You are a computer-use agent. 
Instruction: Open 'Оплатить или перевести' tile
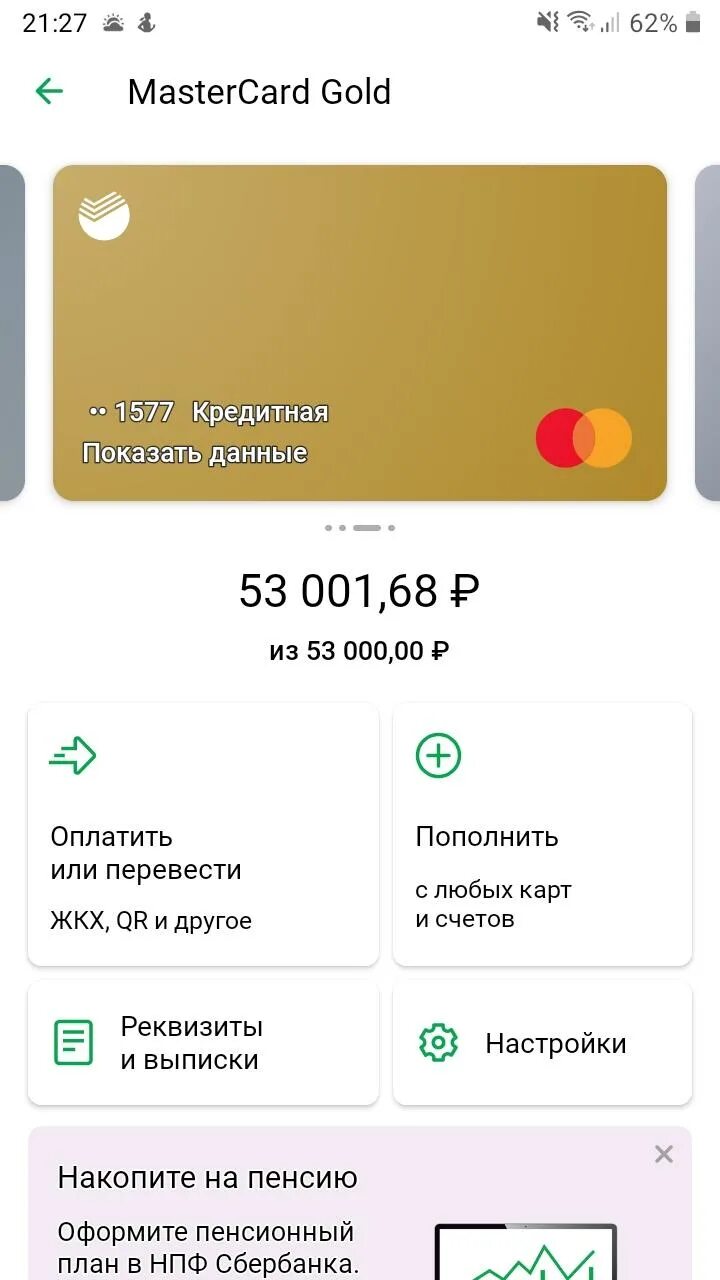[x=203, y=834]
